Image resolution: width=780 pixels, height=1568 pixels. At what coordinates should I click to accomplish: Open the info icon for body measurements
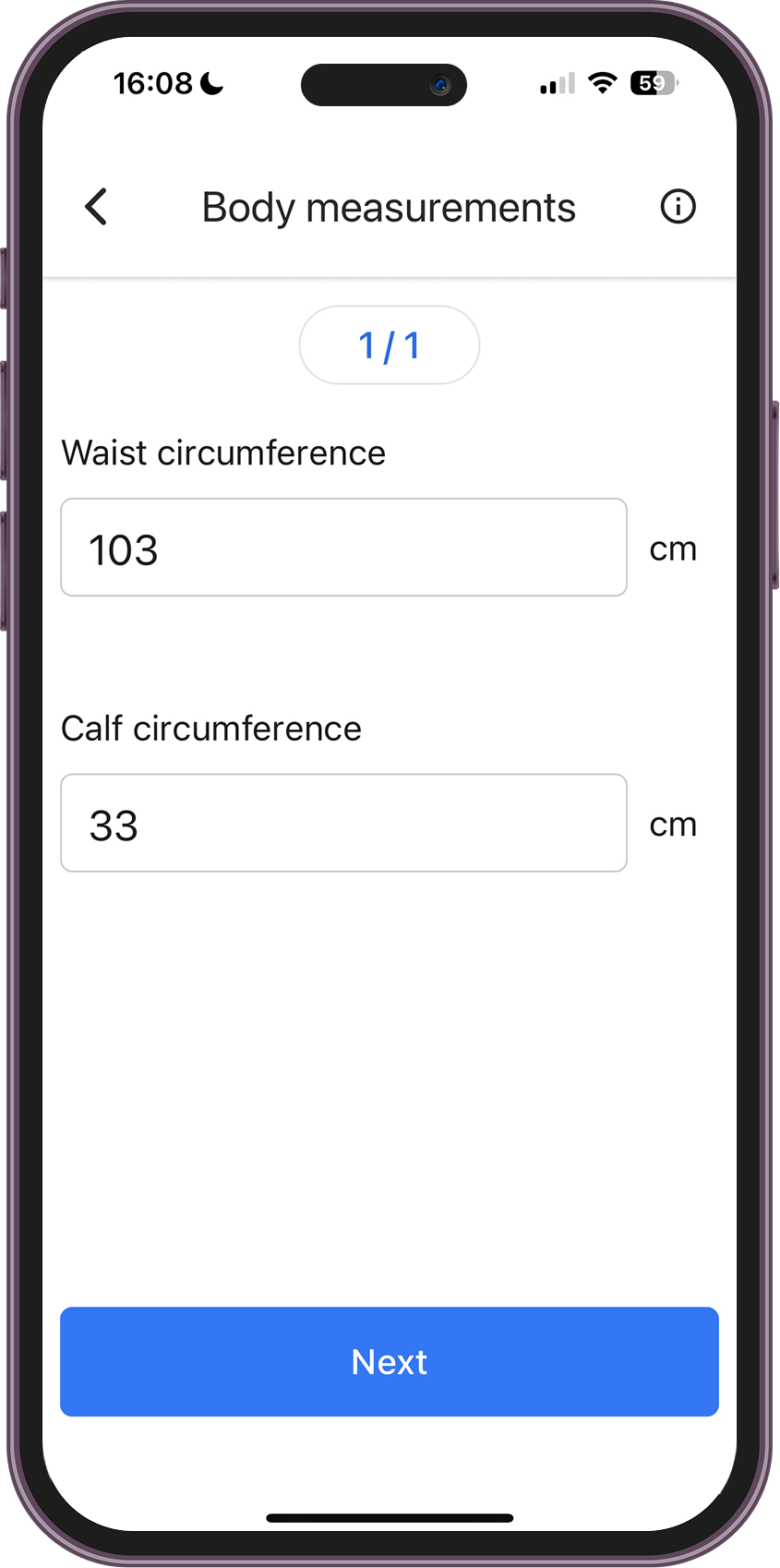pos(678,207)
